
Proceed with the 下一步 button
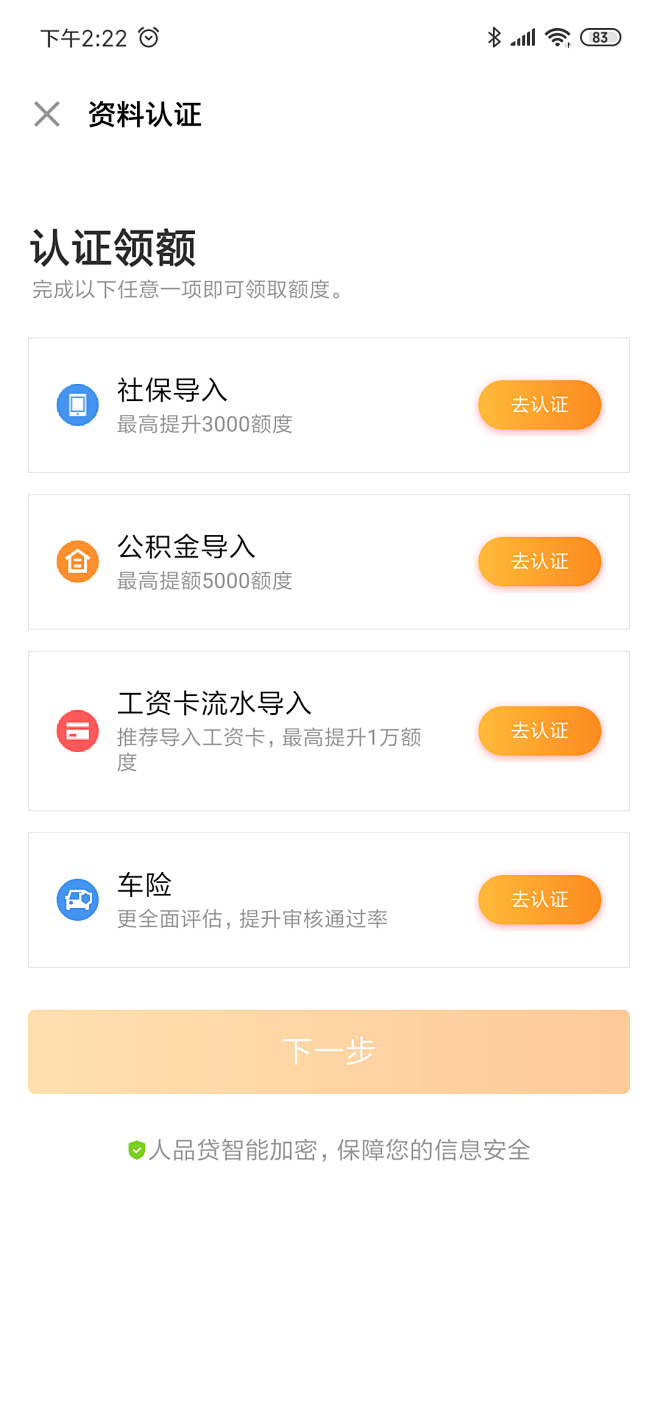(329, 1051)
